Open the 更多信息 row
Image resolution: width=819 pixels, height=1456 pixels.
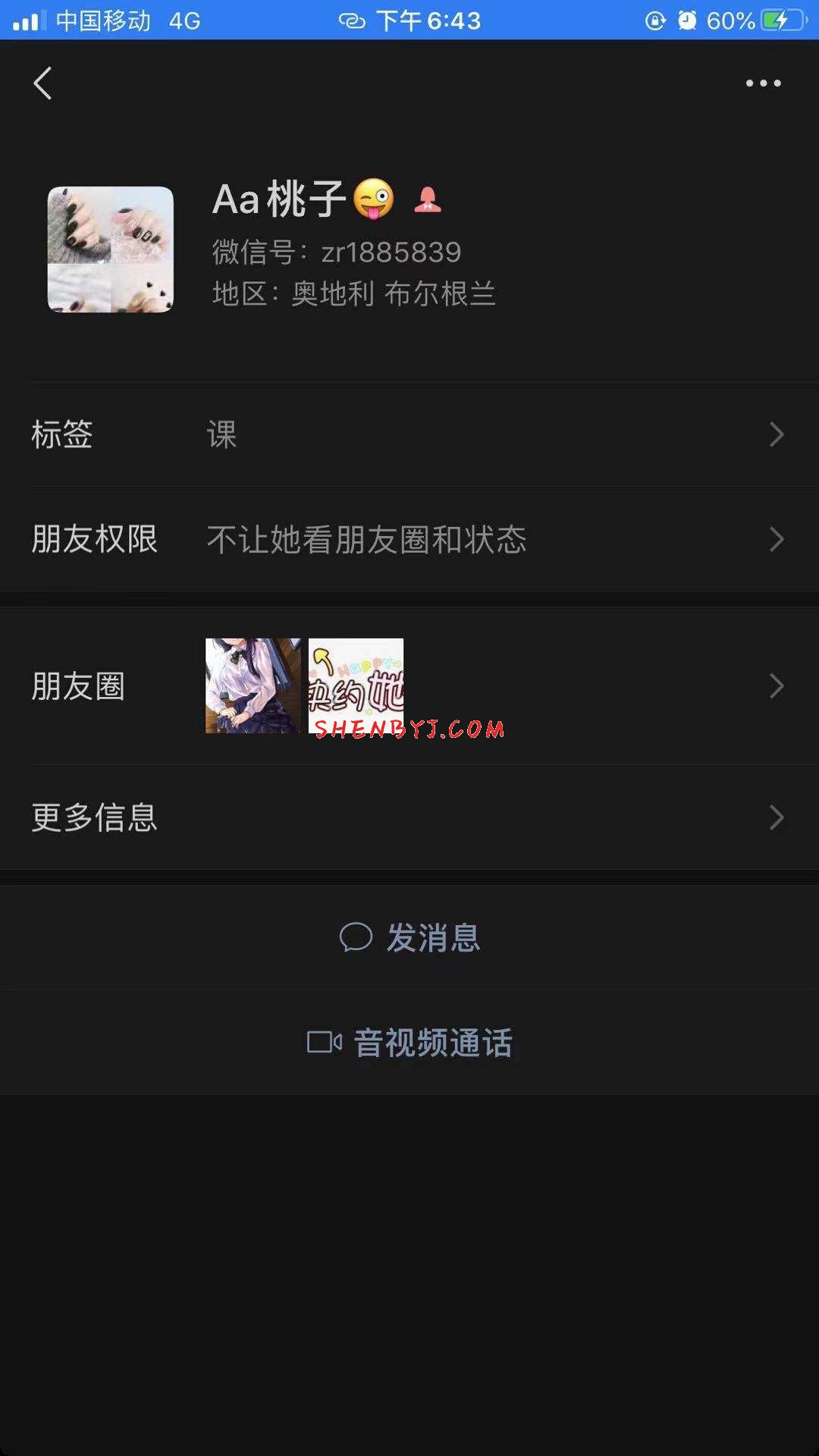pos(409,817)
